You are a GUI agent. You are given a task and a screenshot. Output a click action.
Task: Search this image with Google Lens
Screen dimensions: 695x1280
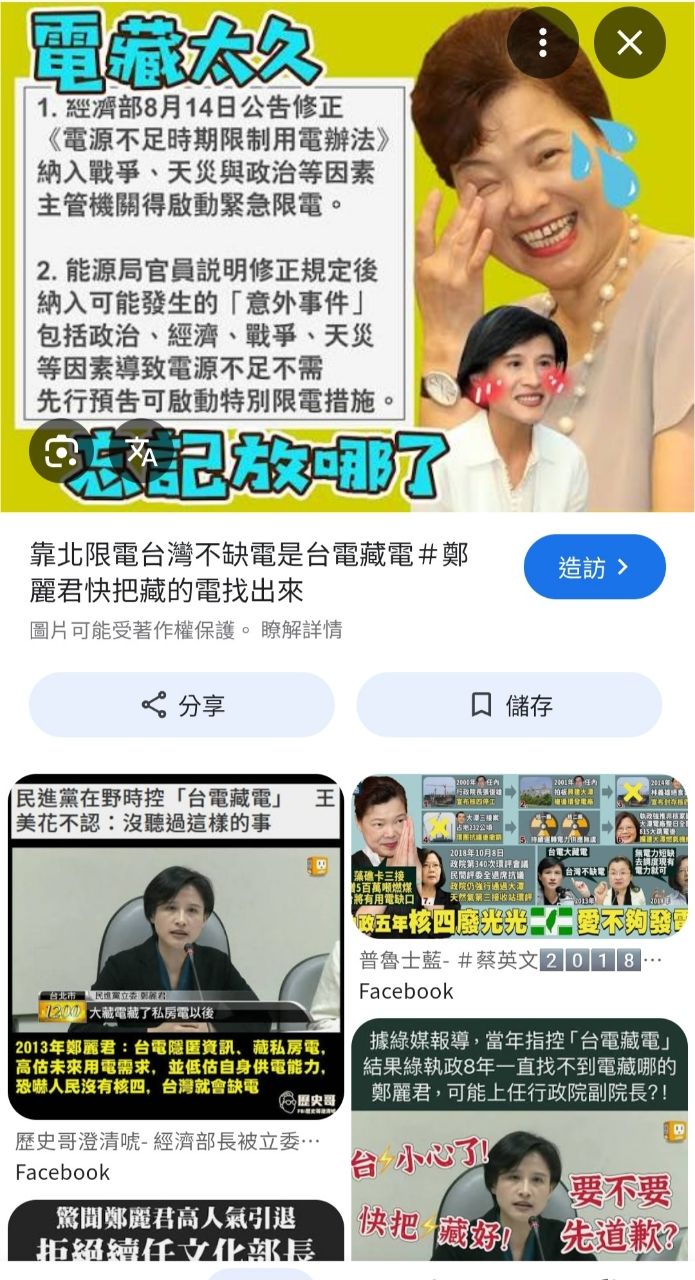click(61, 452)
